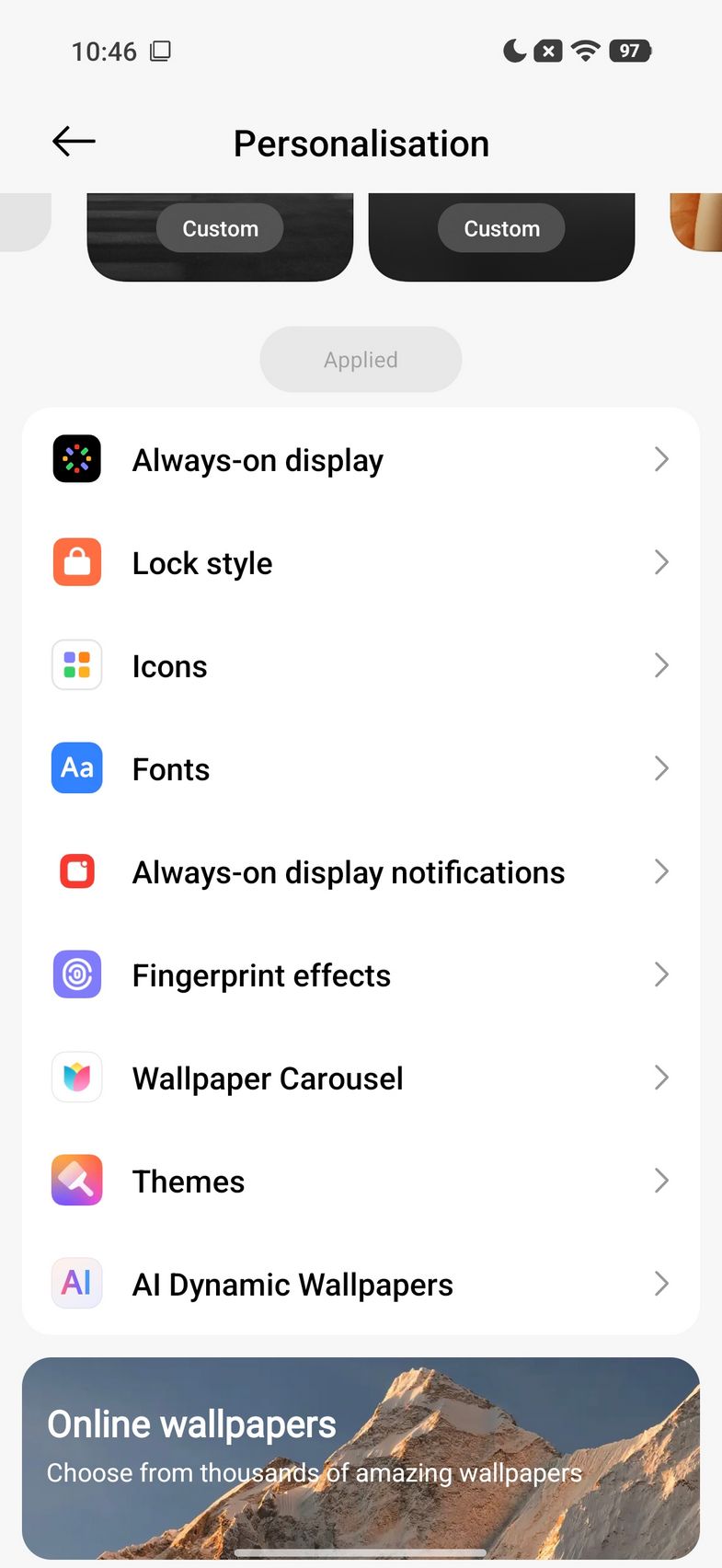Open AI Dynamic Wallpapers
The image size is (722, 1568).
pyautogui.click(x=361, y=1285)
